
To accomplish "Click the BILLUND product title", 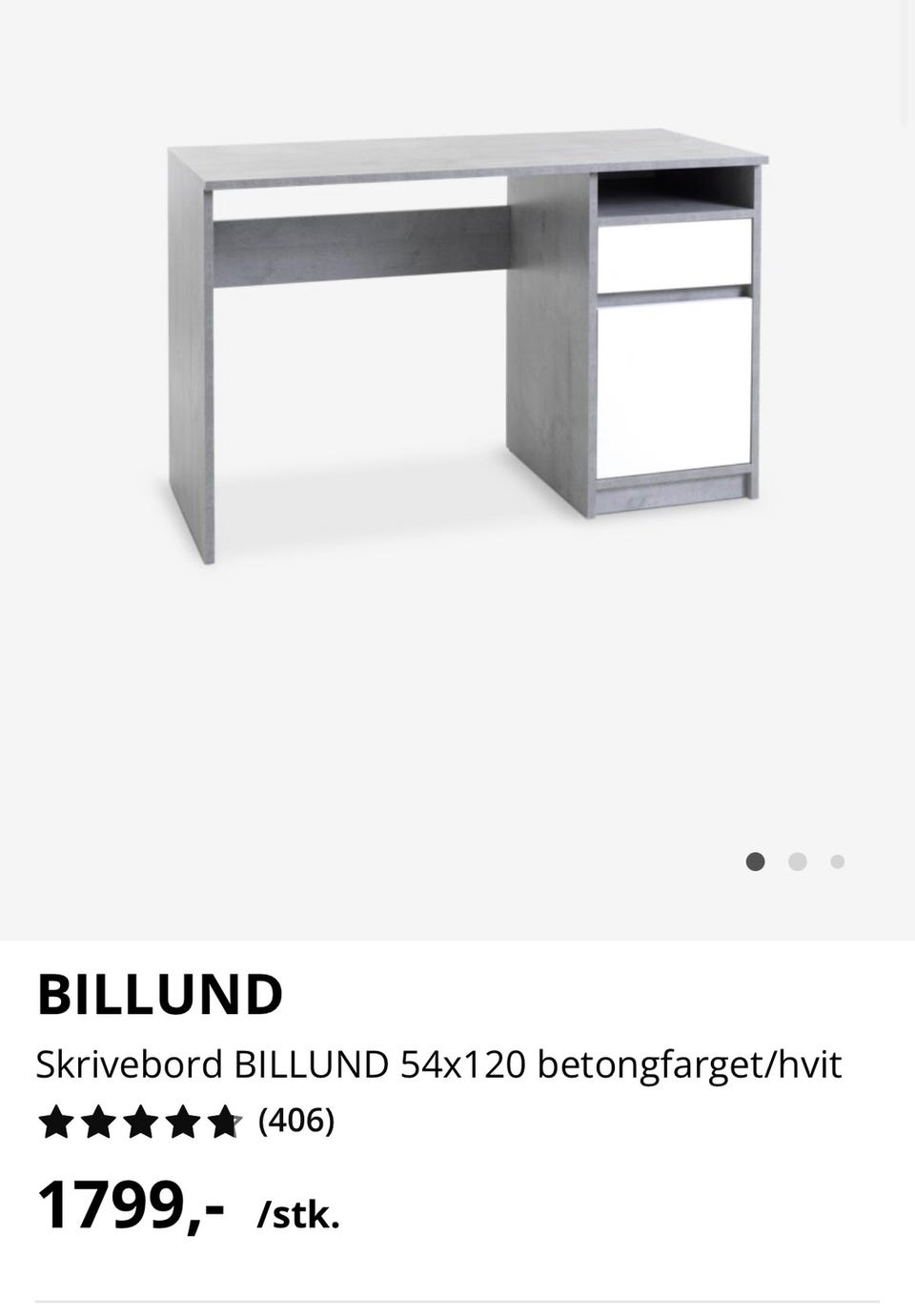I will [162, 996].
